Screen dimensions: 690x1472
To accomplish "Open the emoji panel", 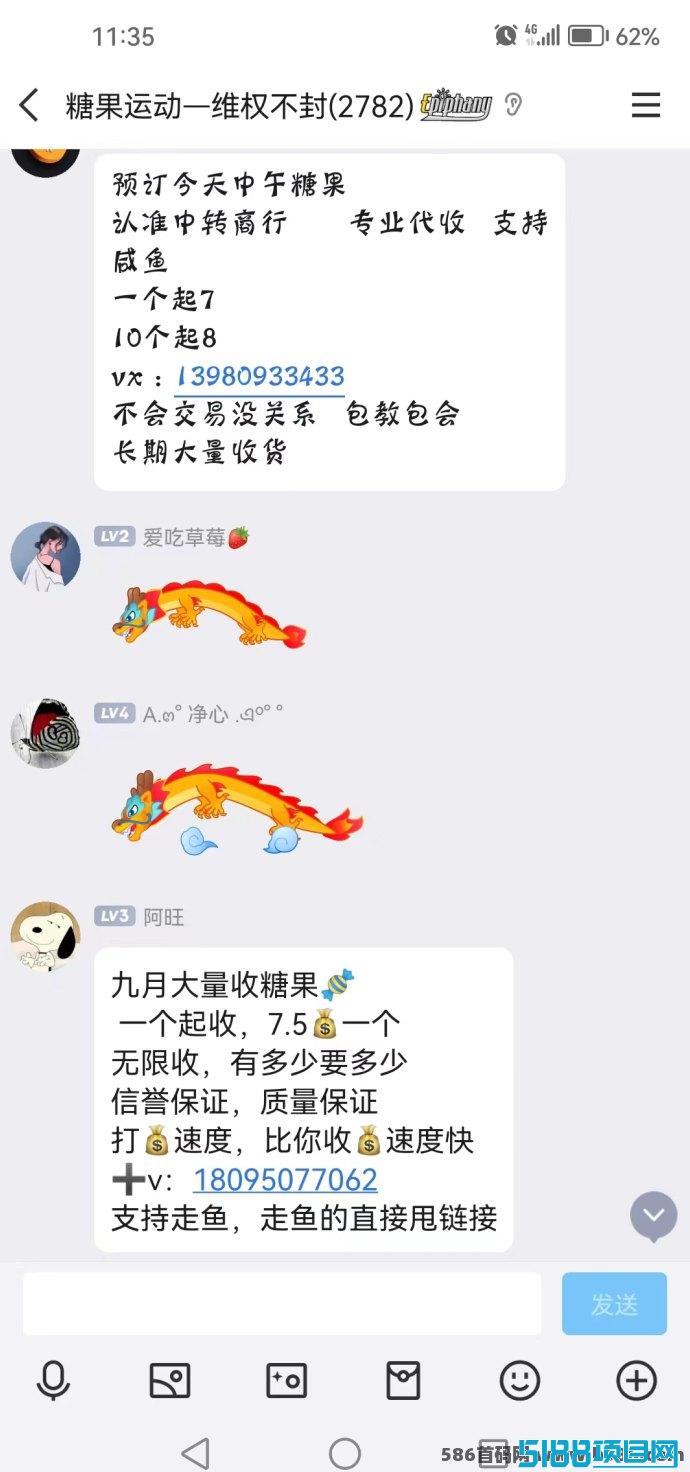I will tap(520, 1381).
